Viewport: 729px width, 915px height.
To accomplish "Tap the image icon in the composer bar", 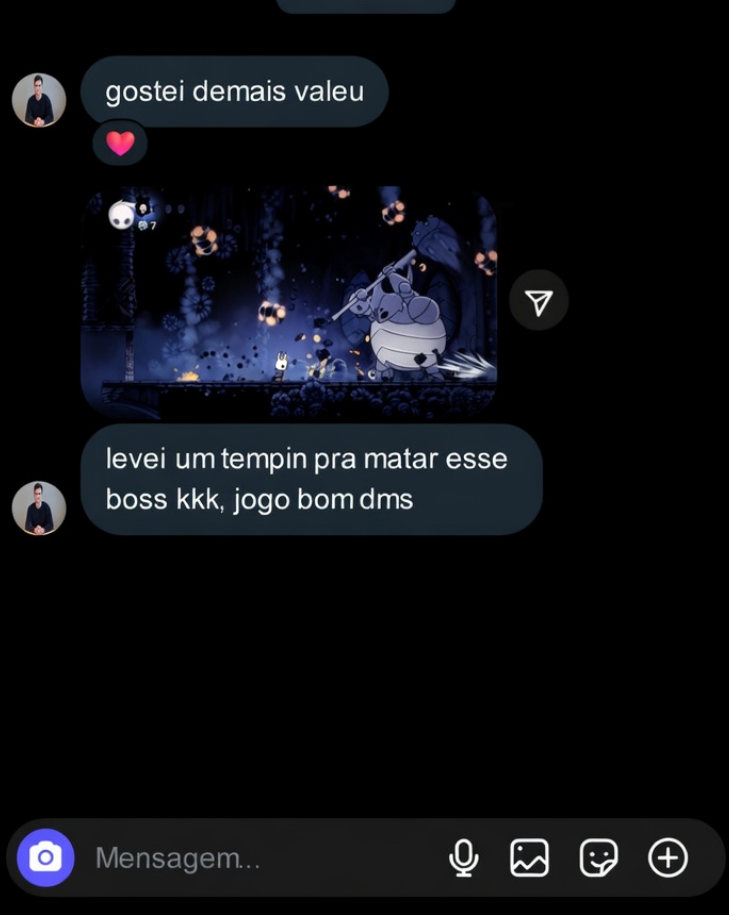I will click(530, 857).
